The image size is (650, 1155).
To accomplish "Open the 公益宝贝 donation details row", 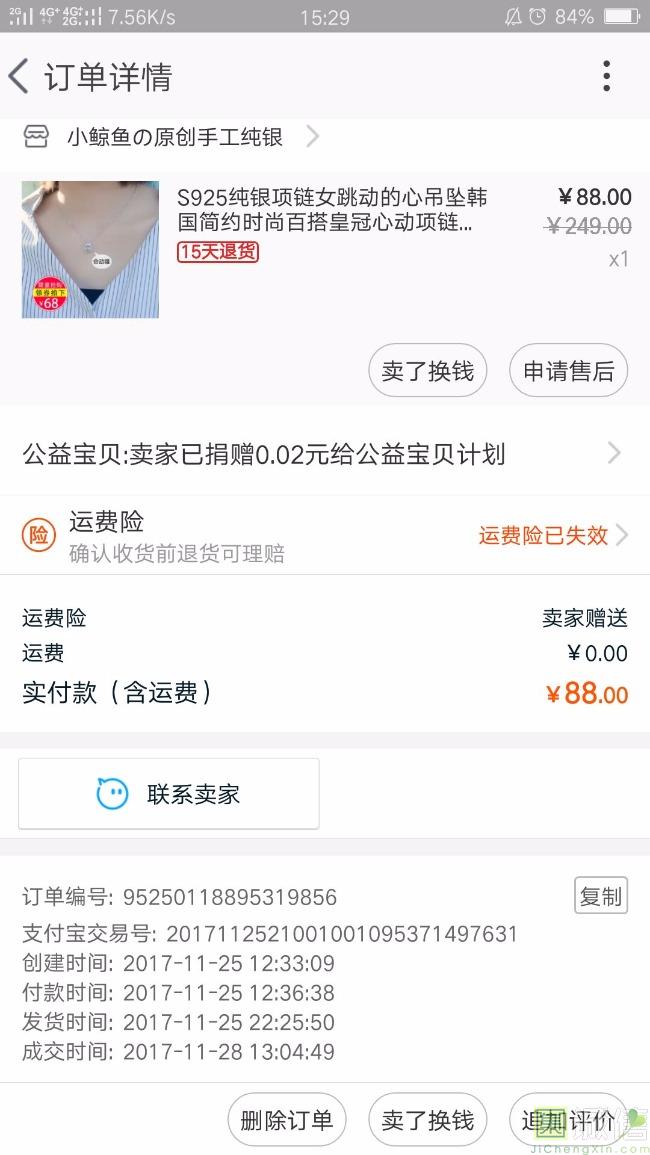I will click(x=324, y=454).
